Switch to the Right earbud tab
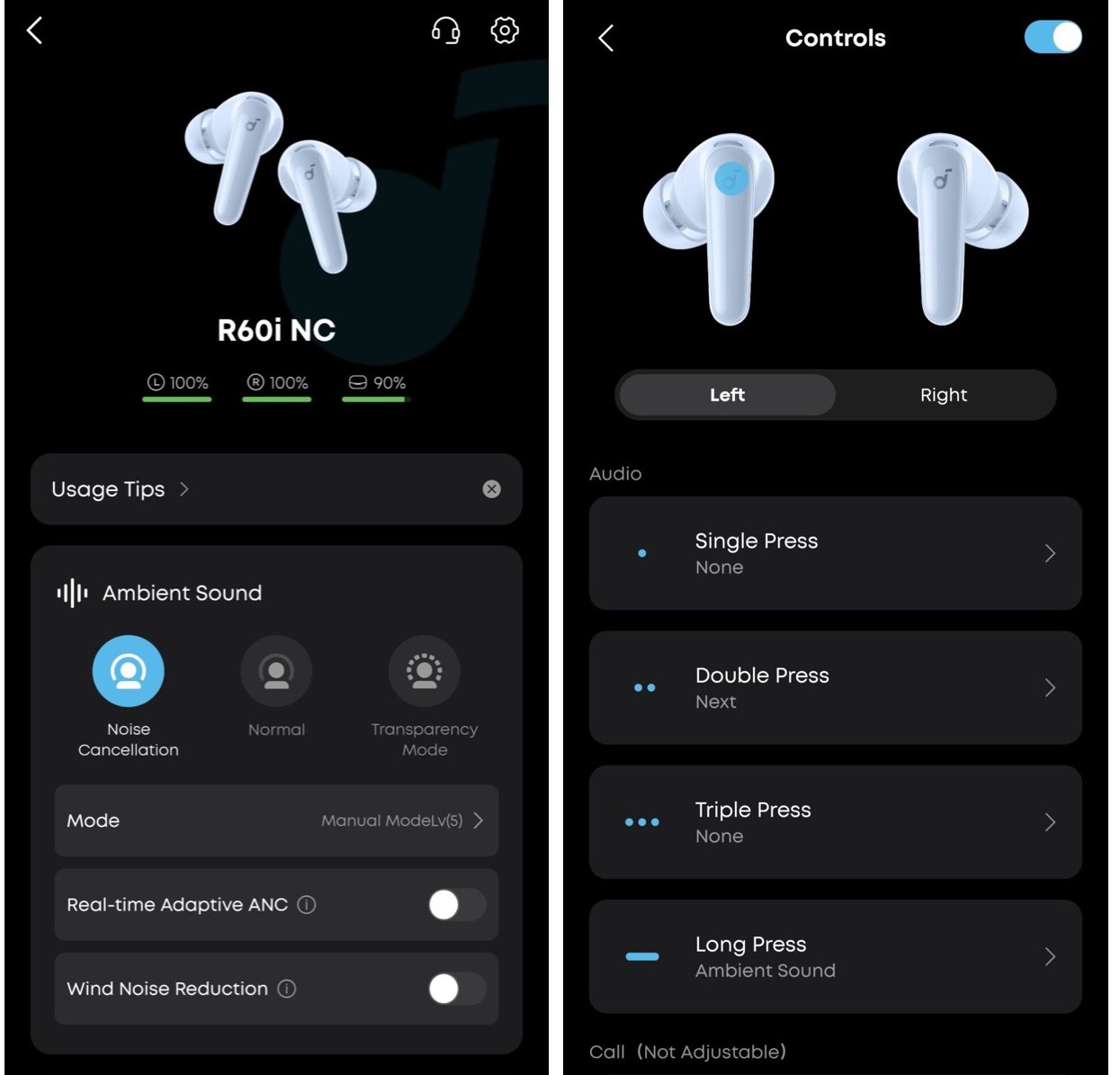This screenshot has height=1075, width=1120. [943, 395]
